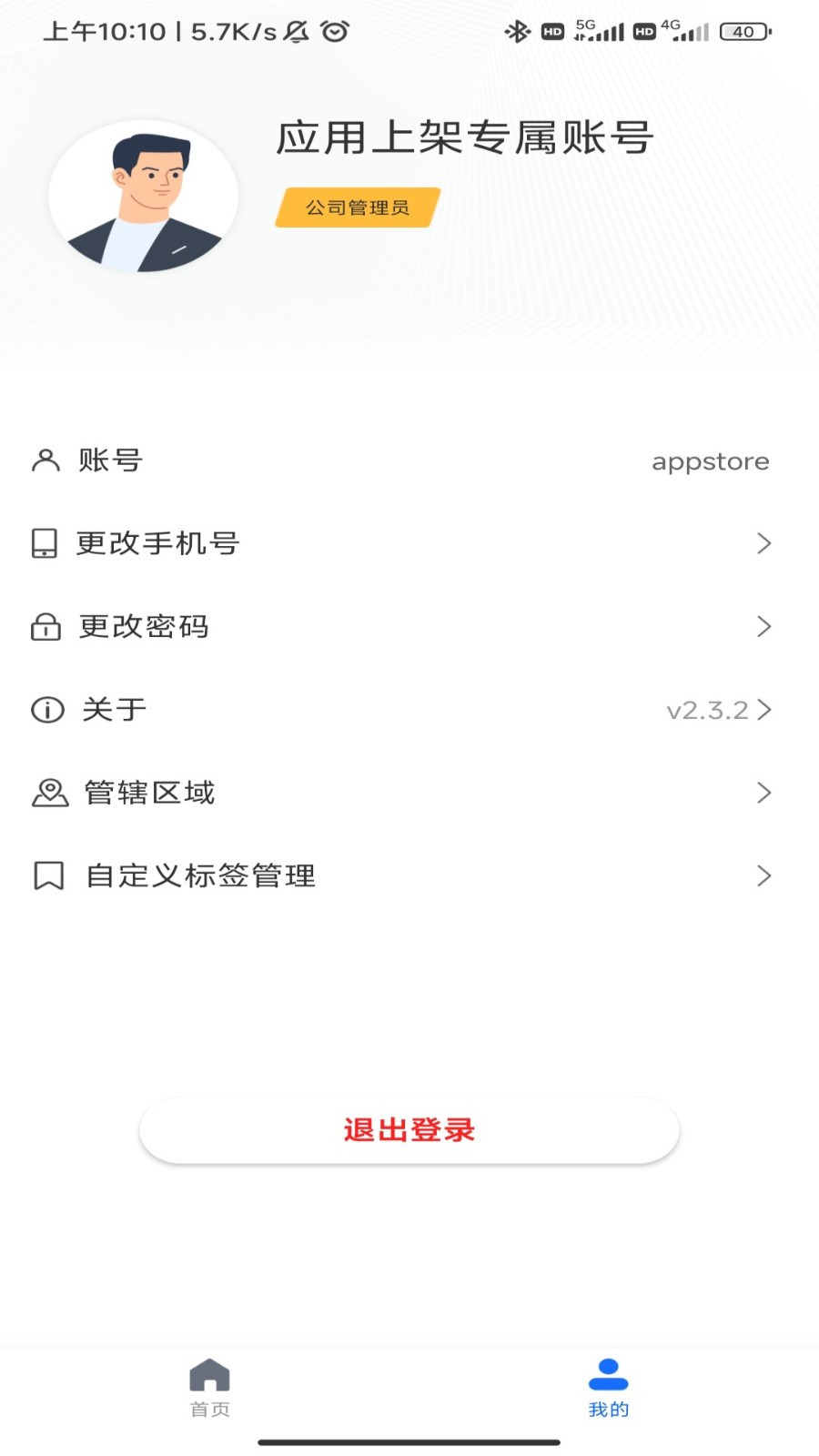Open 自定义标签管理 with its chevron
Screen dimensions: 819x1456
pyautogui.click(x=764, y=875)
